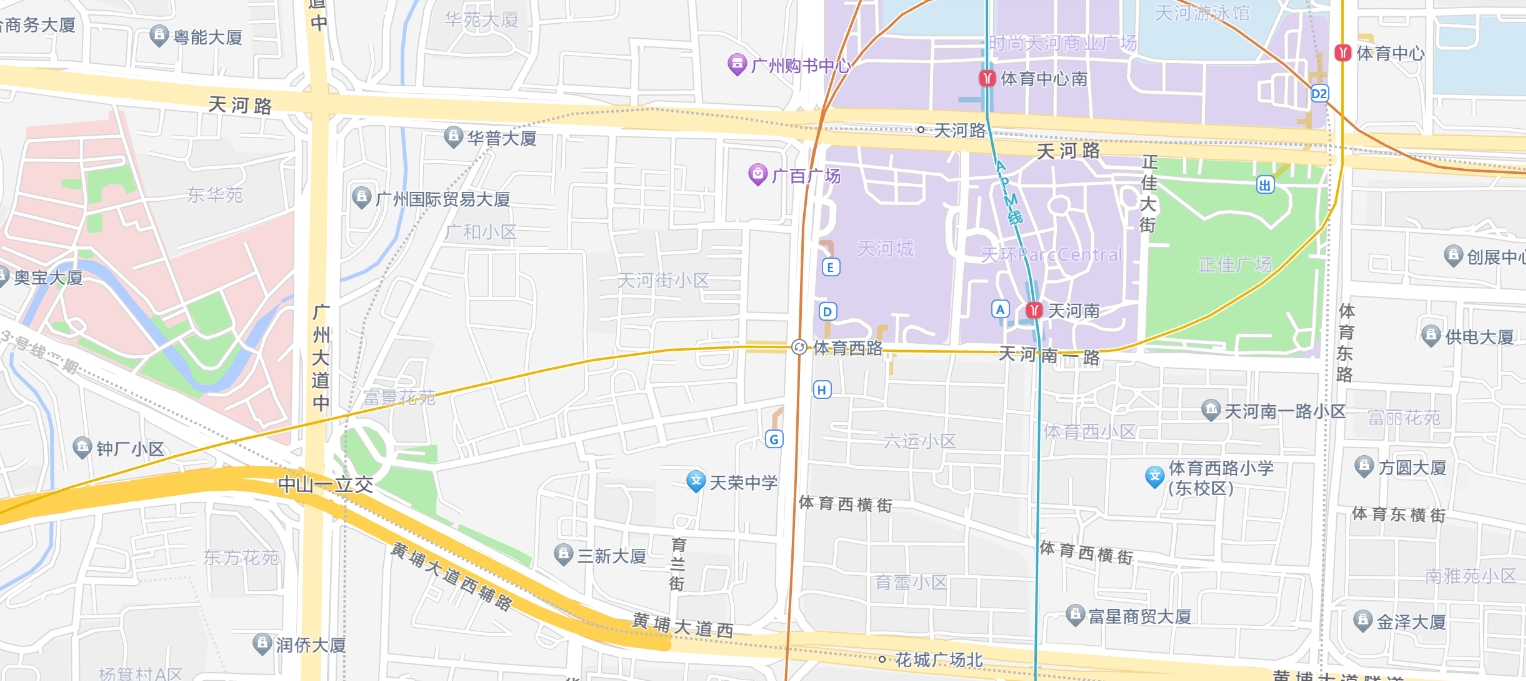Open the 体育西路小学 school marker
This screenshot has height=681, width=1526.
[x=1155, y=478]
